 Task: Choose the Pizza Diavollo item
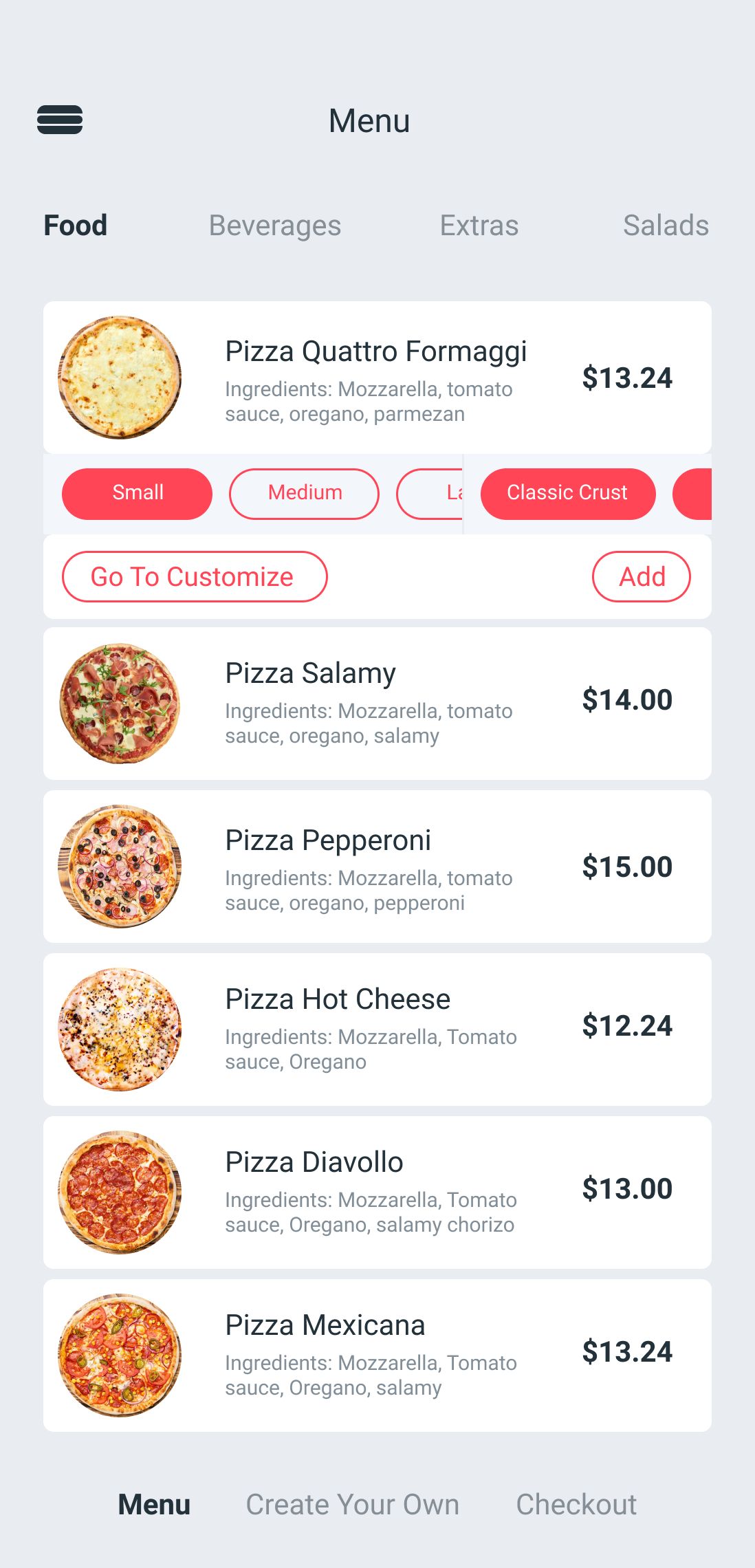point(377,1192)
